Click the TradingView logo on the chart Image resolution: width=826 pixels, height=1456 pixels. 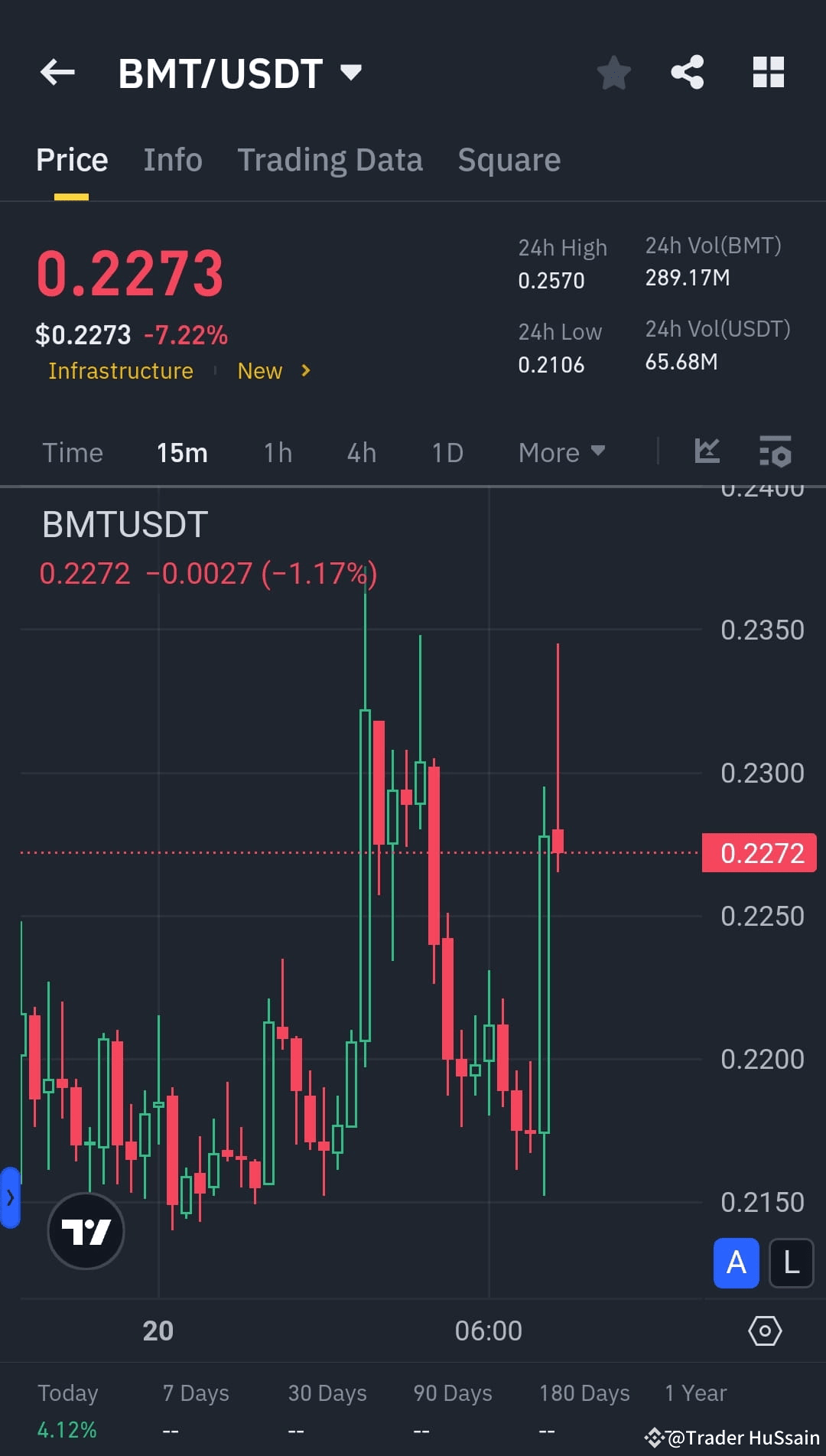[x=86, y=1230]
